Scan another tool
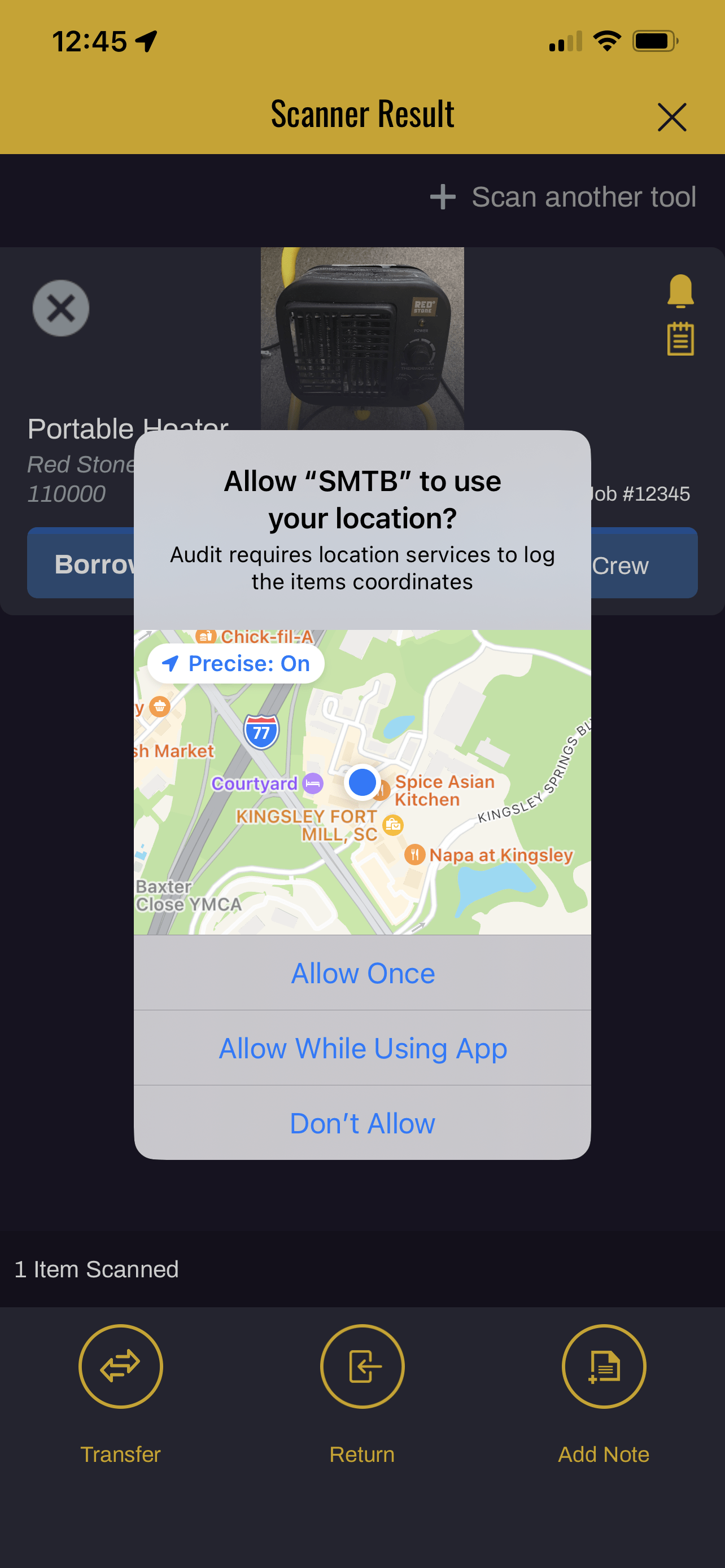This screenshot has height=1568, width=725. pos(563,197)
